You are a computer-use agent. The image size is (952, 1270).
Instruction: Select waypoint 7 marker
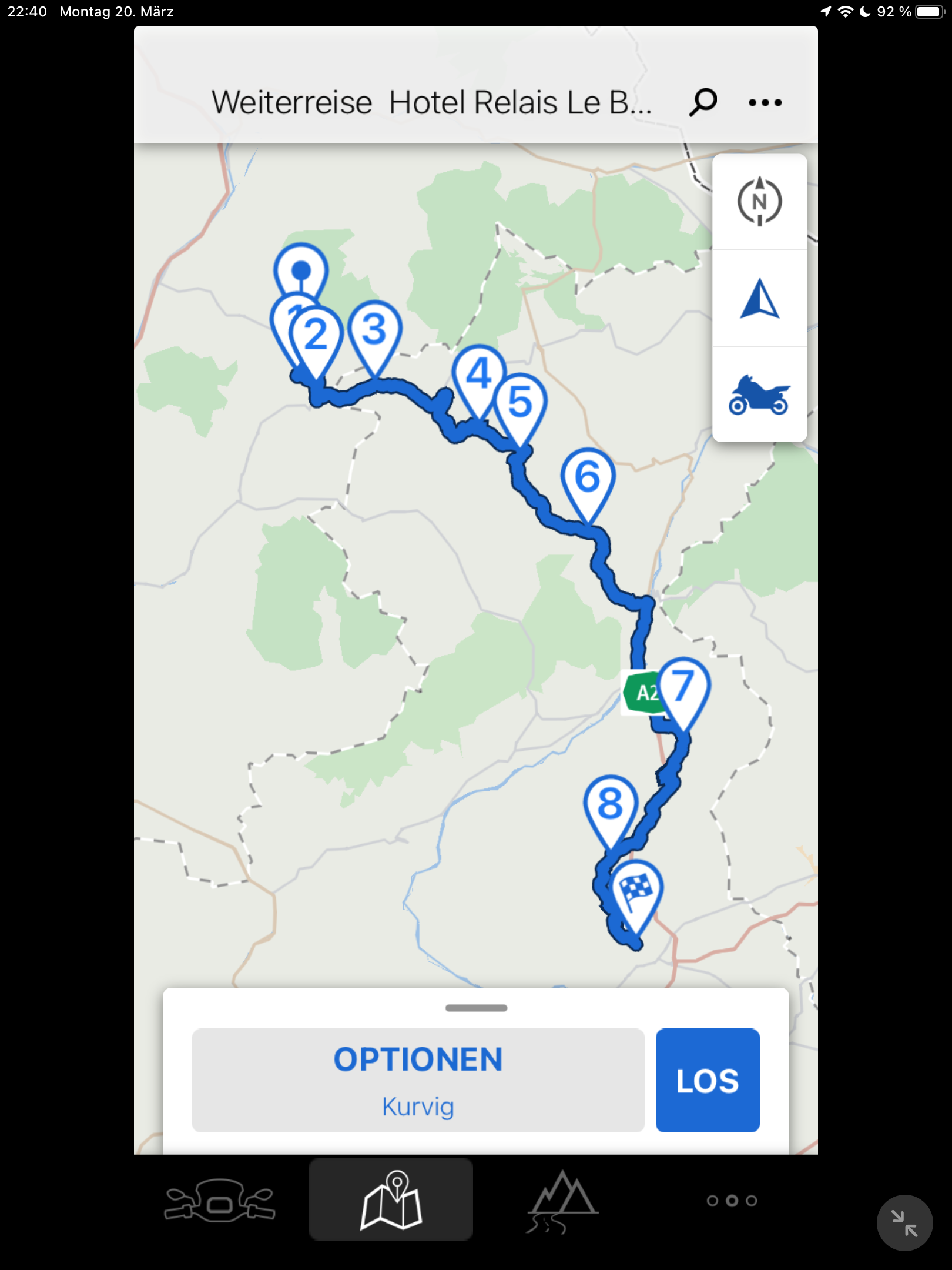point(683,686)
